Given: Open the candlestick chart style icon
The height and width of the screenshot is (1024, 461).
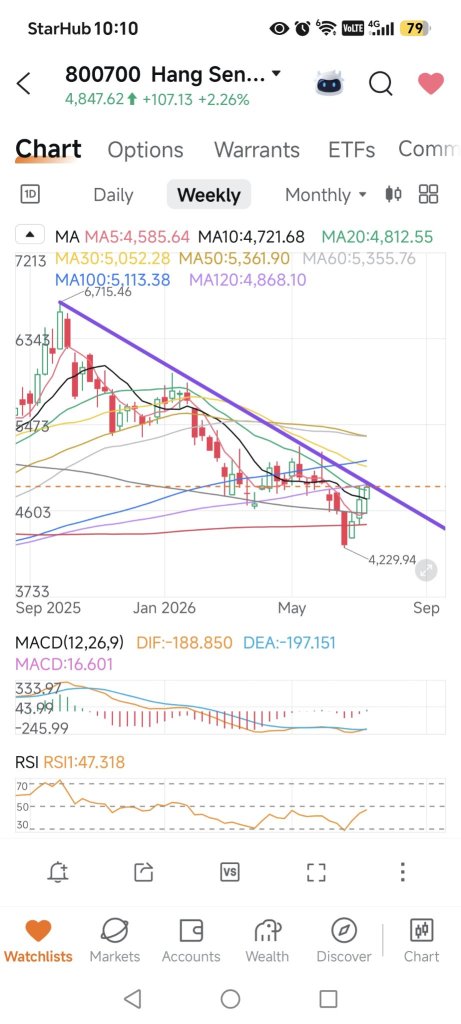Looking at the screenshot, I should [393, 194].
